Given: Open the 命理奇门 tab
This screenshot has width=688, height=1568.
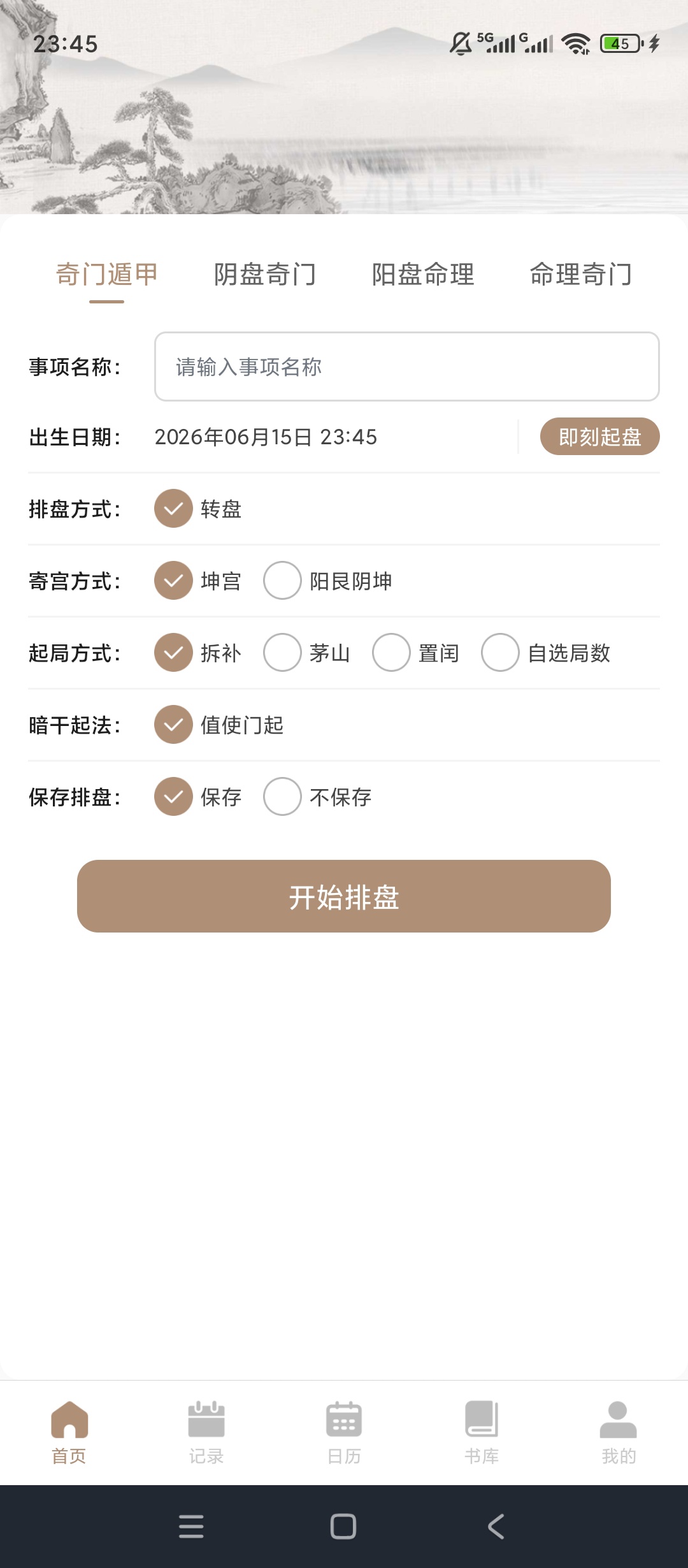Looking at the screenshot, I should point(581,275).
